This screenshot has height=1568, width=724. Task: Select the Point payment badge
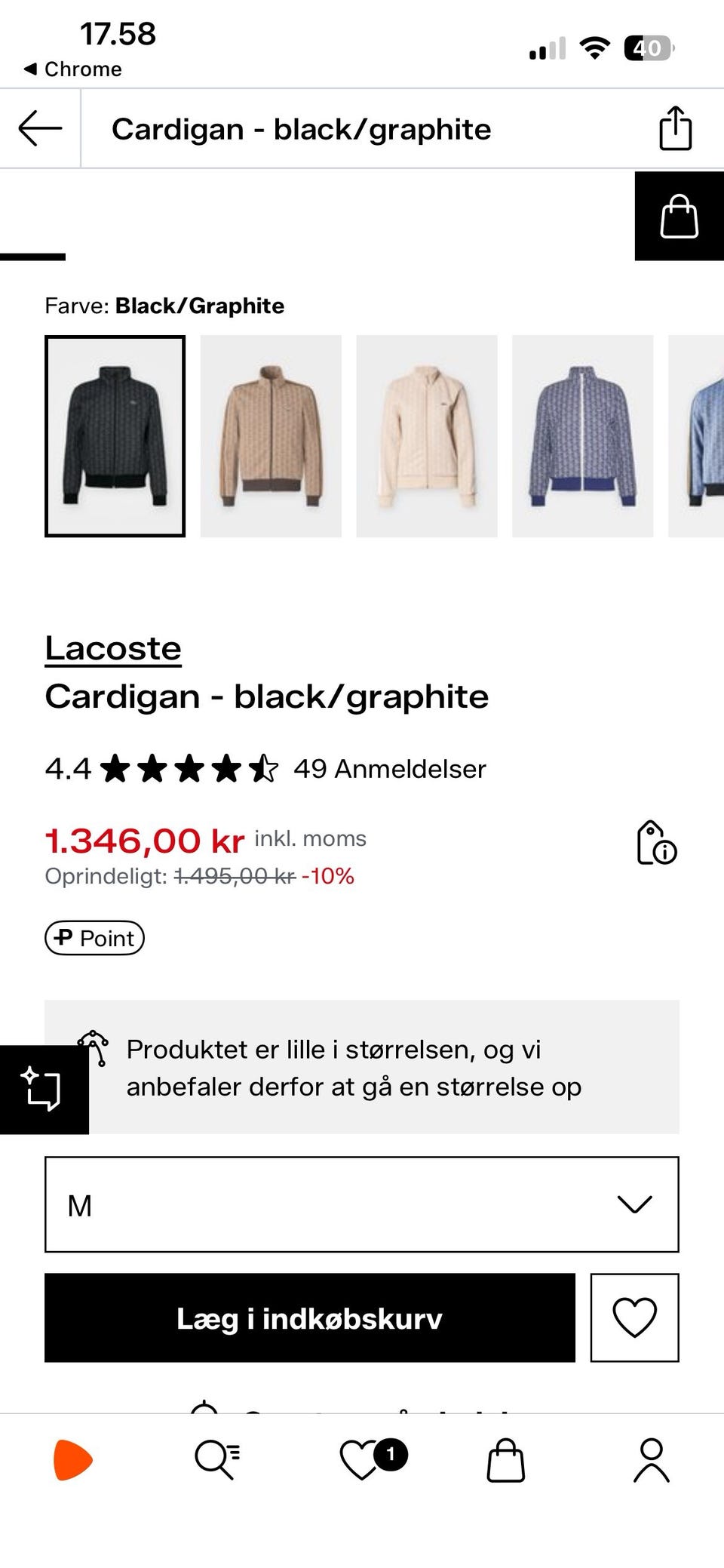94,938
